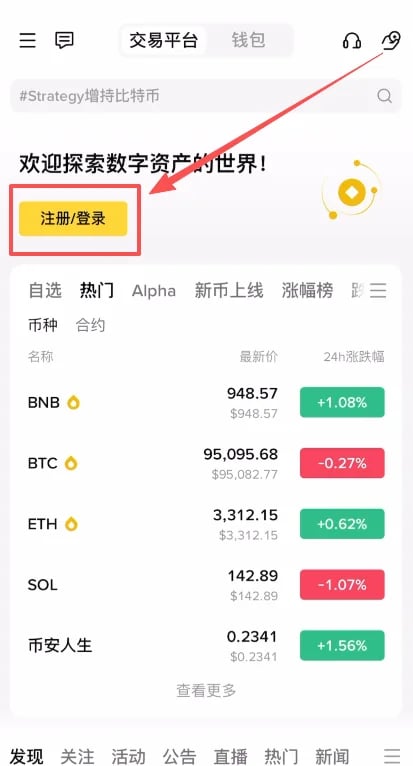This screenshot has width=413, height=766.
Task: Open the BNB coin row
Action: click(x=206, y=403)
